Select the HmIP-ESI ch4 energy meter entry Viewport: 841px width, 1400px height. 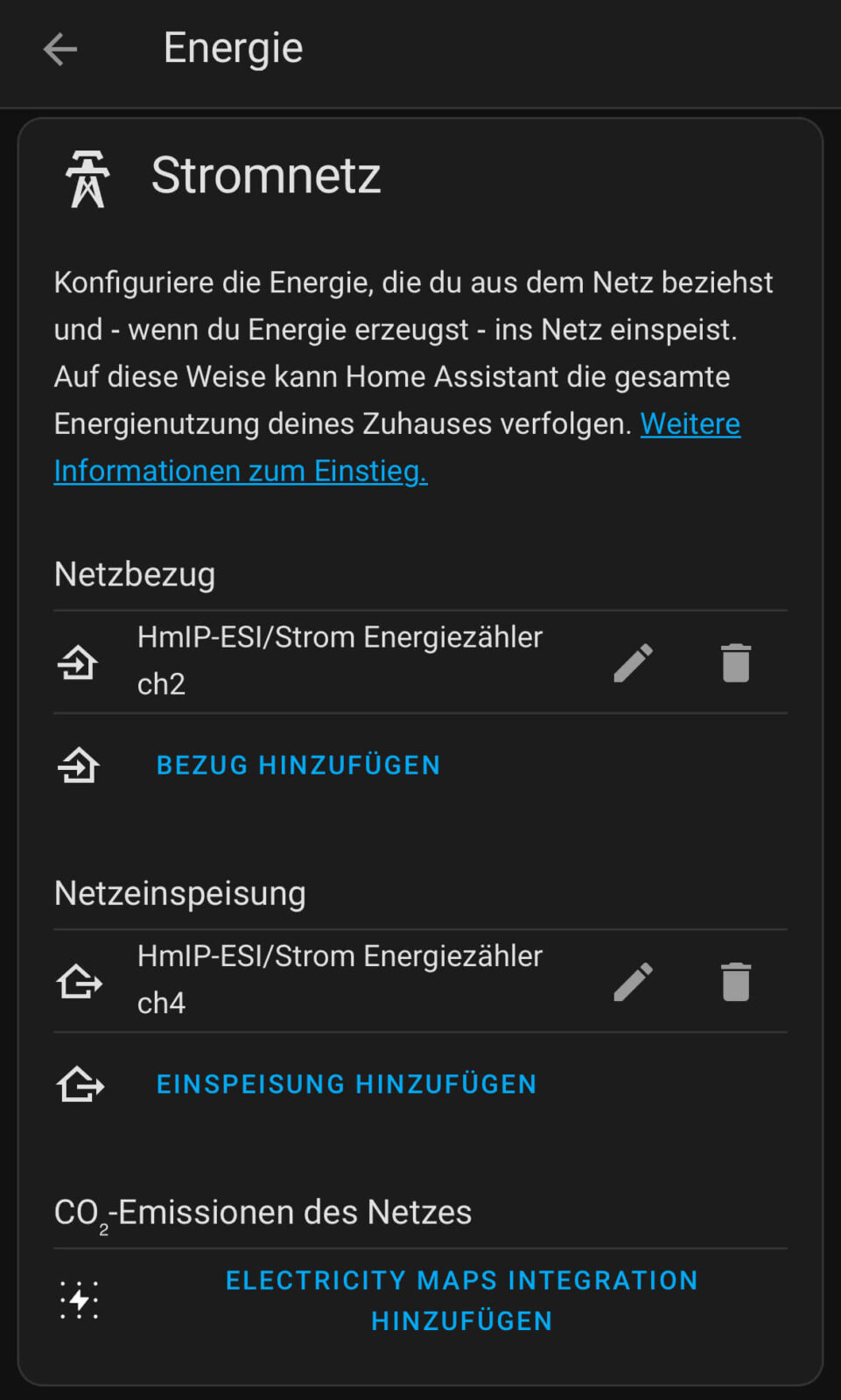340,979
